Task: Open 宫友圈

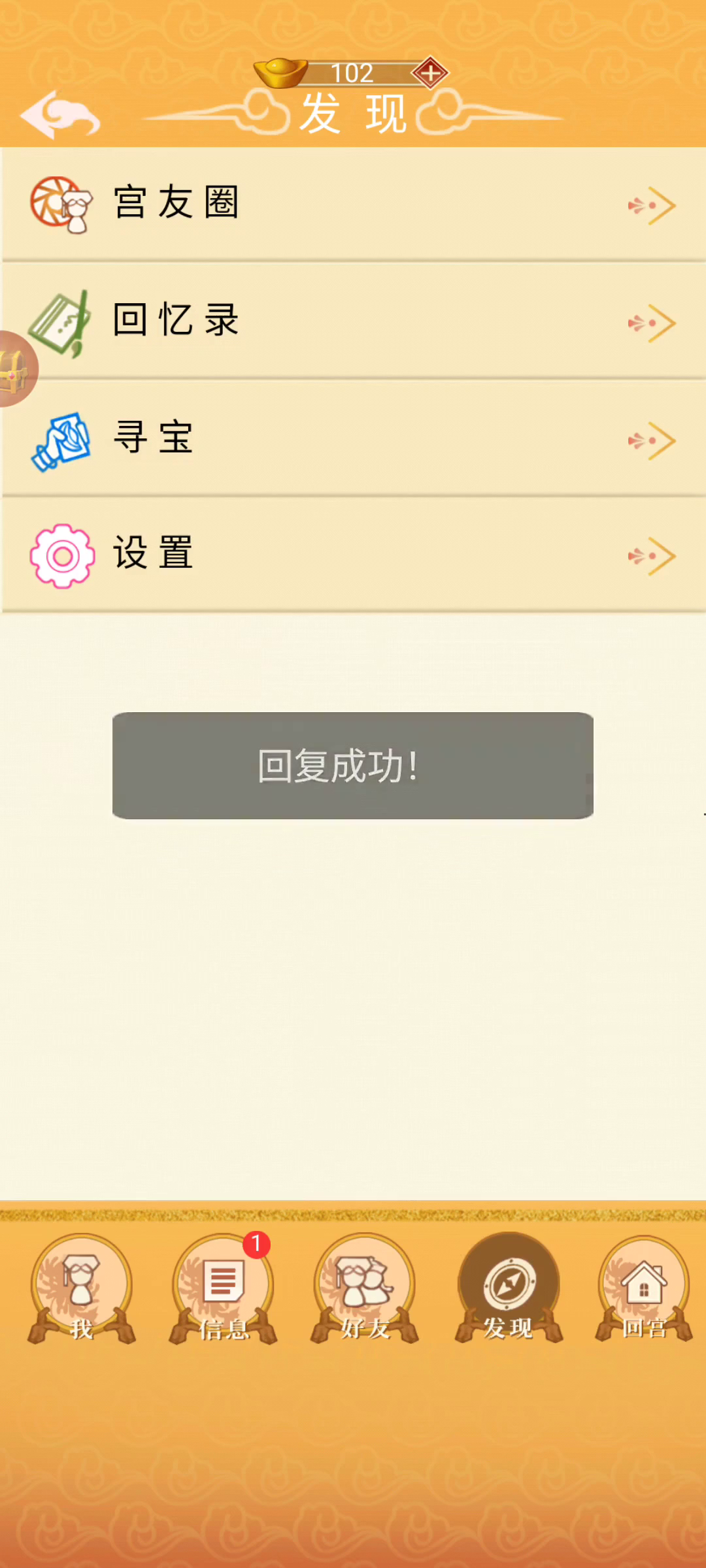Action: coord(353,204)
